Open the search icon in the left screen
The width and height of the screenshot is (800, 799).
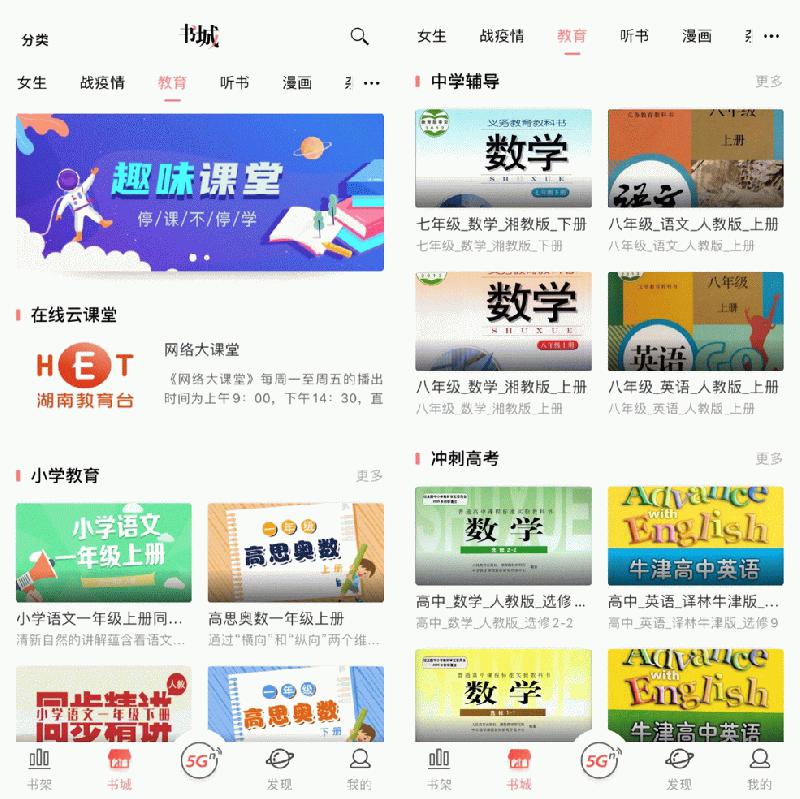click(x=359, y=37)
